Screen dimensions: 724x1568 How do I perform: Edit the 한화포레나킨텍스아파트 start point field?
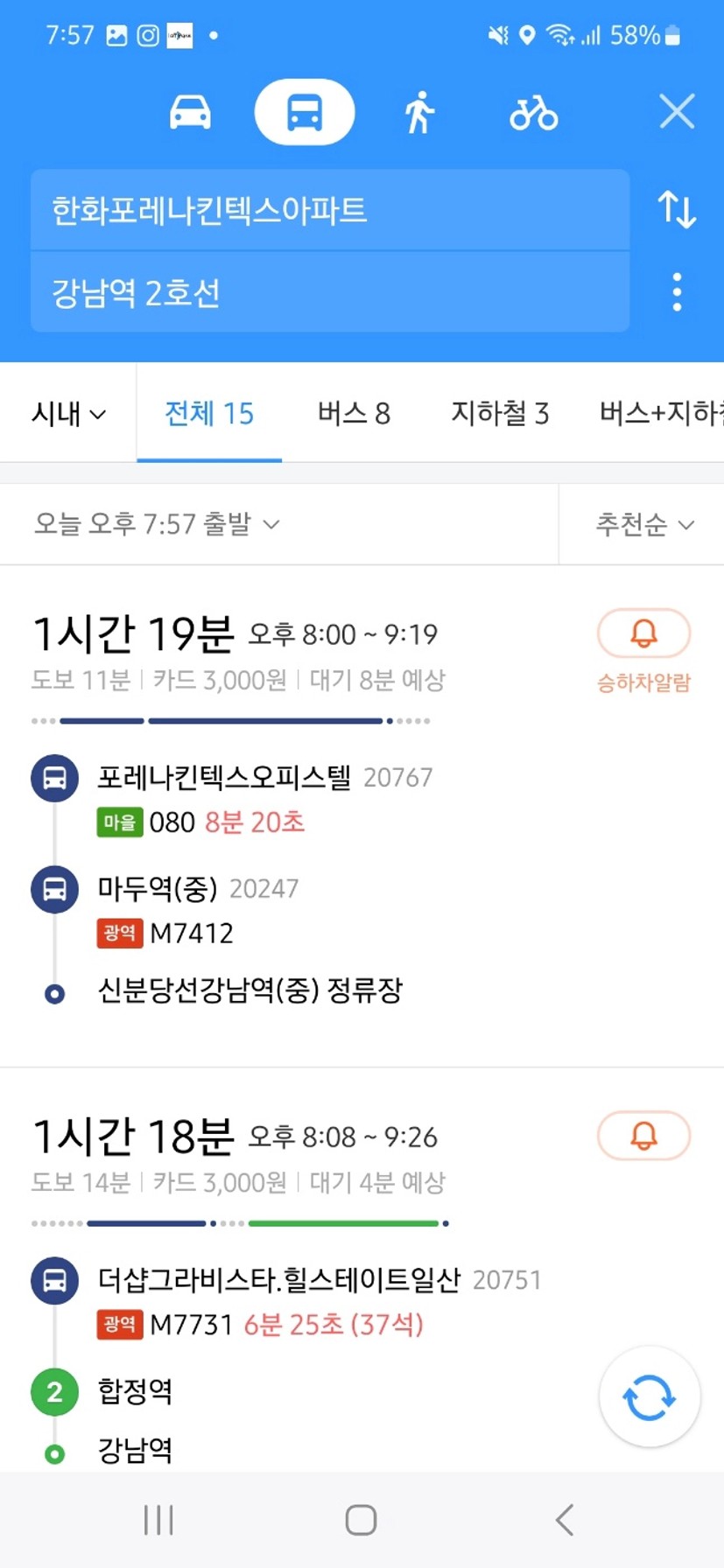330,210
